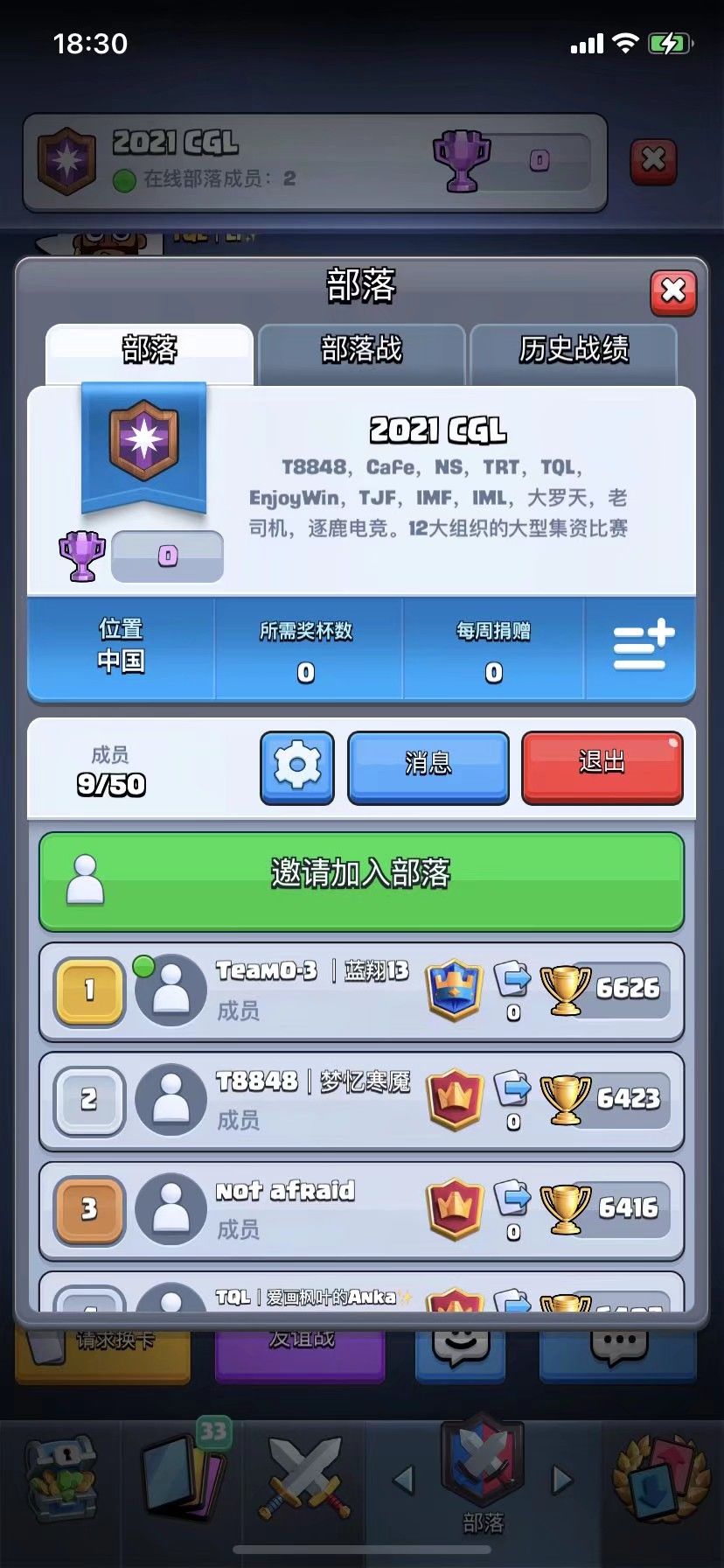Open the member sort list icon on blue bar
The height and width of the screenshot is (1568, 724).
pyautogui.click(x=641, y=648)
